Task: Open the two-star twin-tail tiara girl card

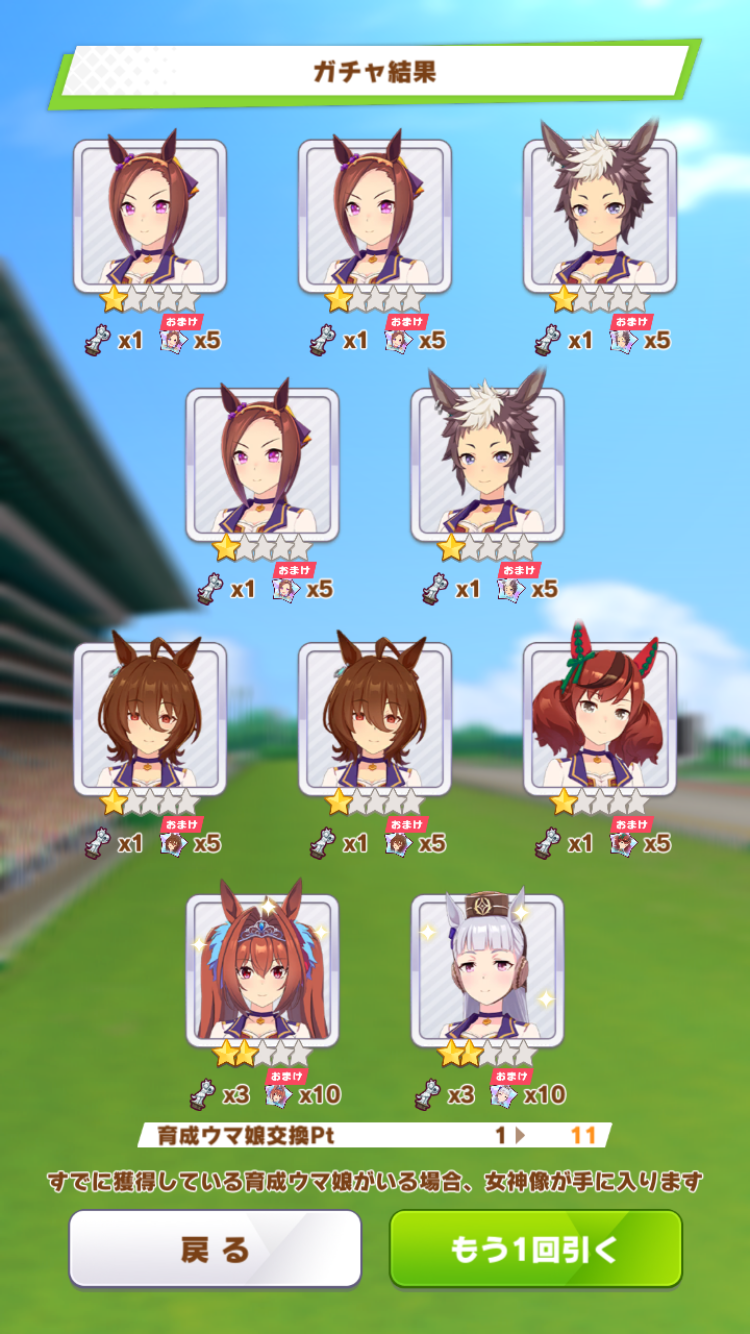Action: coord(262,970)
